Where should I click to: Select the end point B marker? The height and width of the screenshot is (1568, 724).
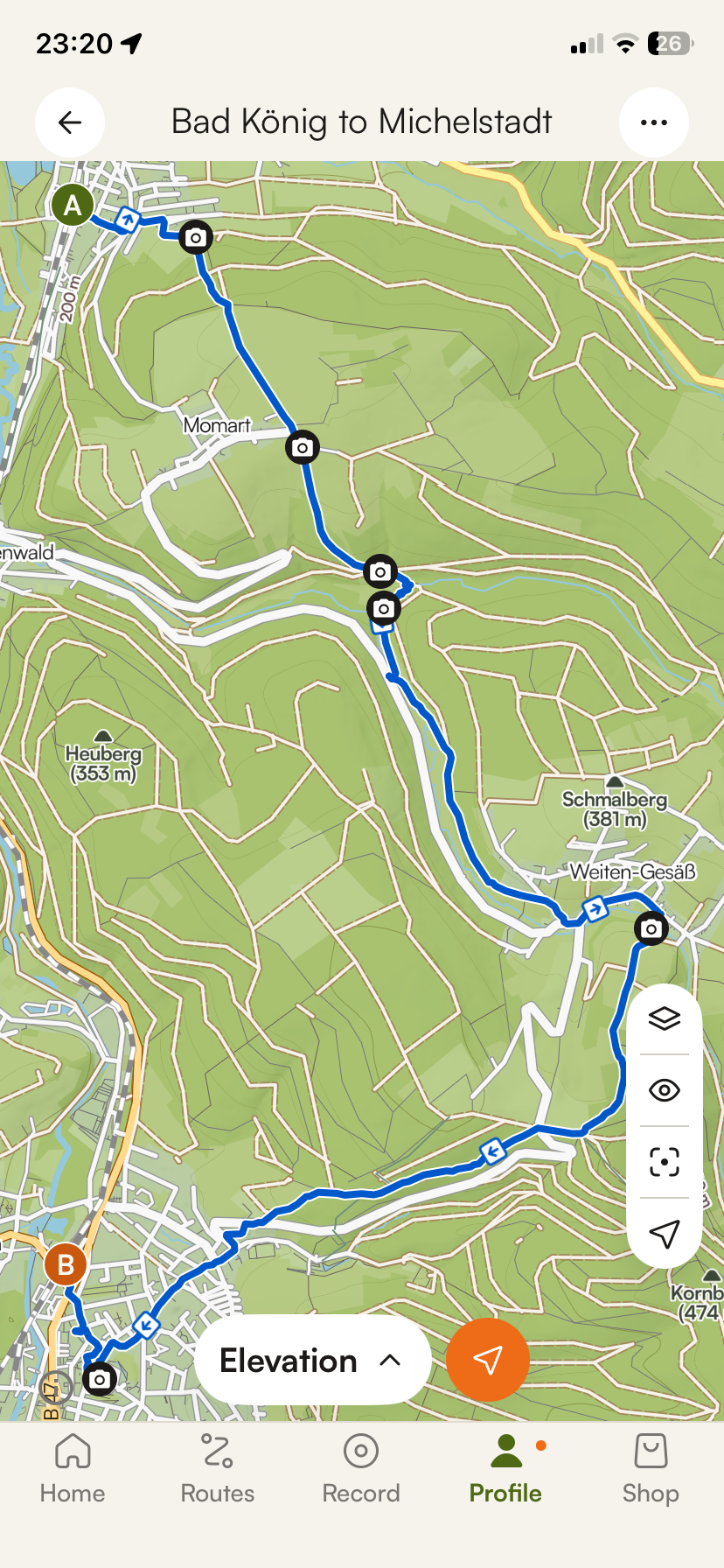(x=66, y=1264)
